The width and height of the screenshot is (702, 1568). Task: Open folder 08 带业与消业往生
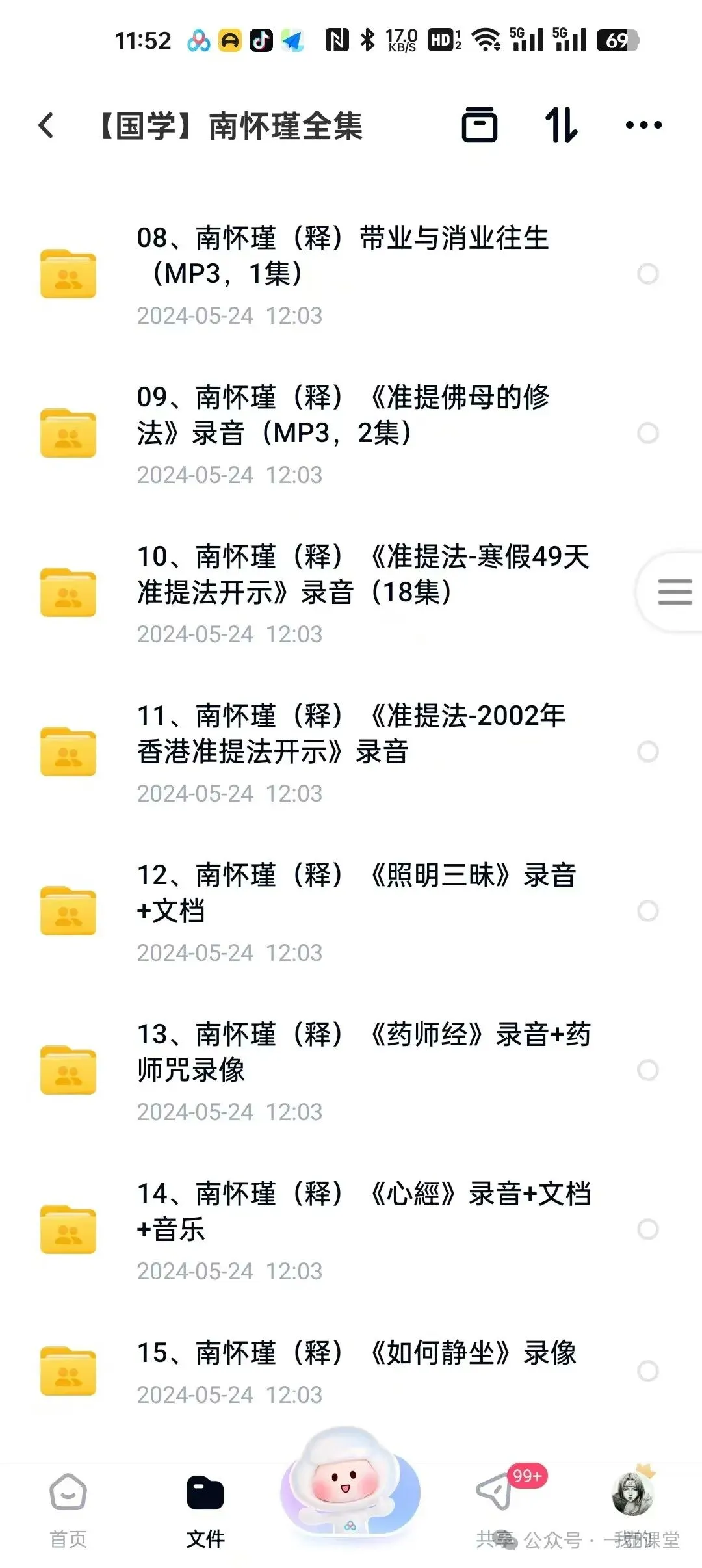[343, 256]
